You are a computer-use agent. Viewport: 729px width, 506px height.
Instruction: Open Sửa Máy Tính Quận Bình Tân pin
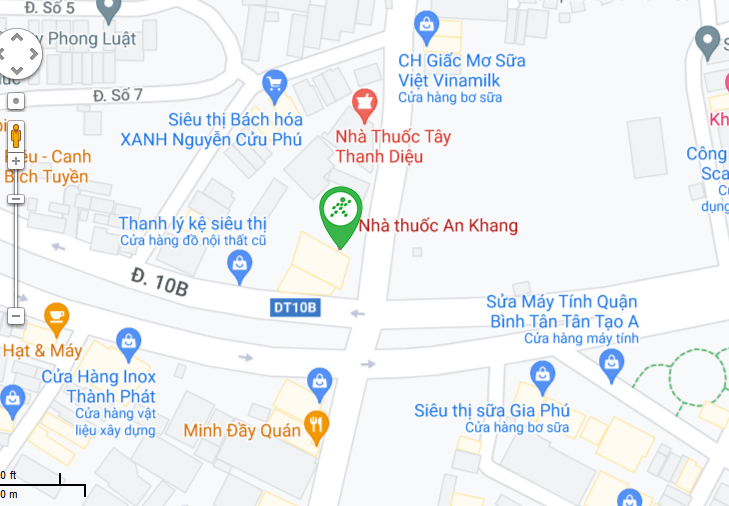(x=612, y=367)
